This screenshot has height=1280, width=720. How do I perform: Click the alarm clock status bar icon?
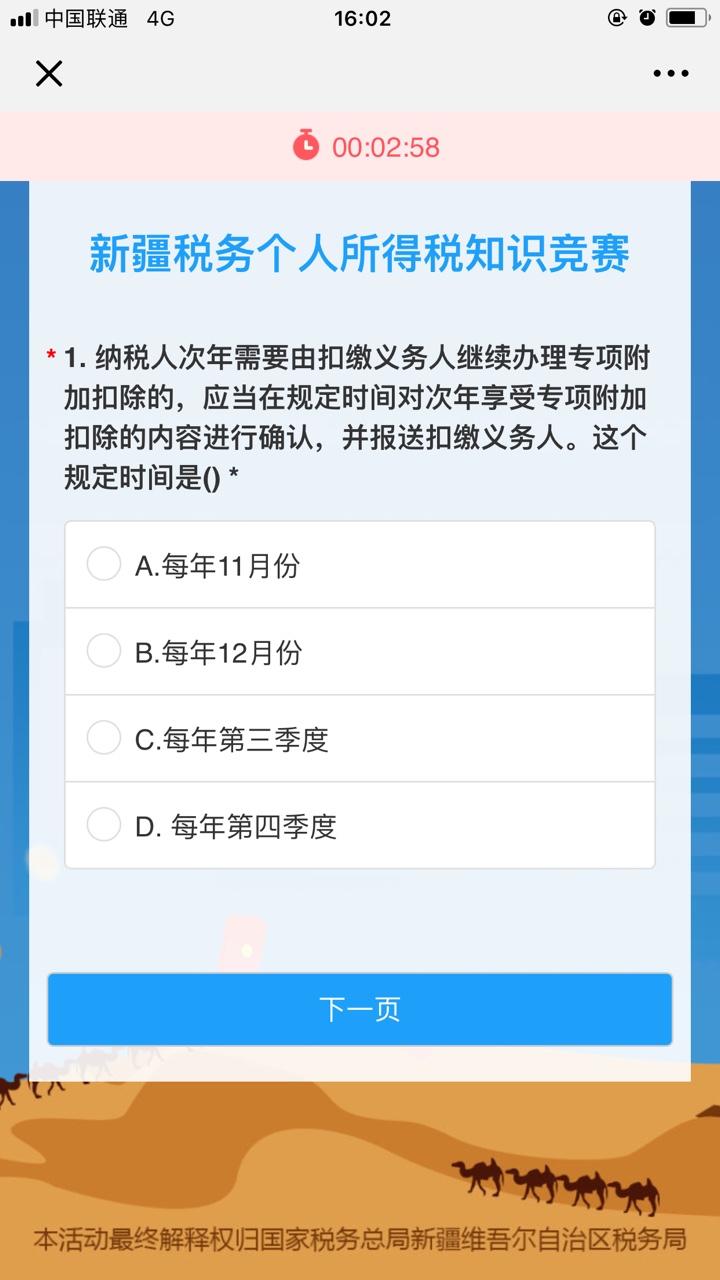click(647, 17)
